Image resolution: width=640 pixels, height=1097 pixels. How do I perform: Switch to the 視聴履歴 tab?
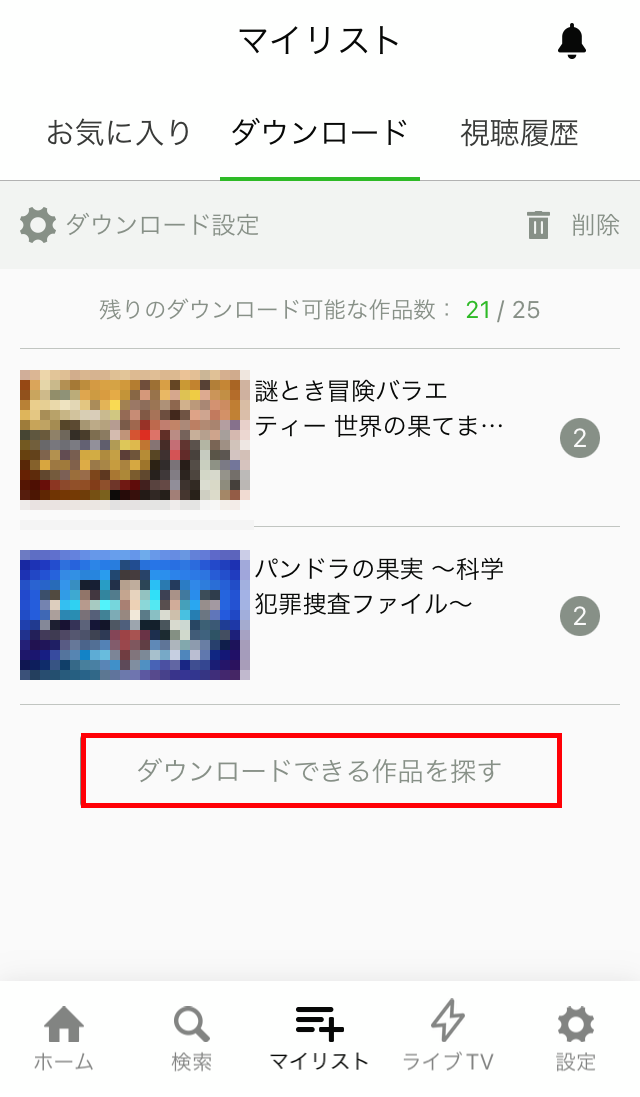(519, 133)
